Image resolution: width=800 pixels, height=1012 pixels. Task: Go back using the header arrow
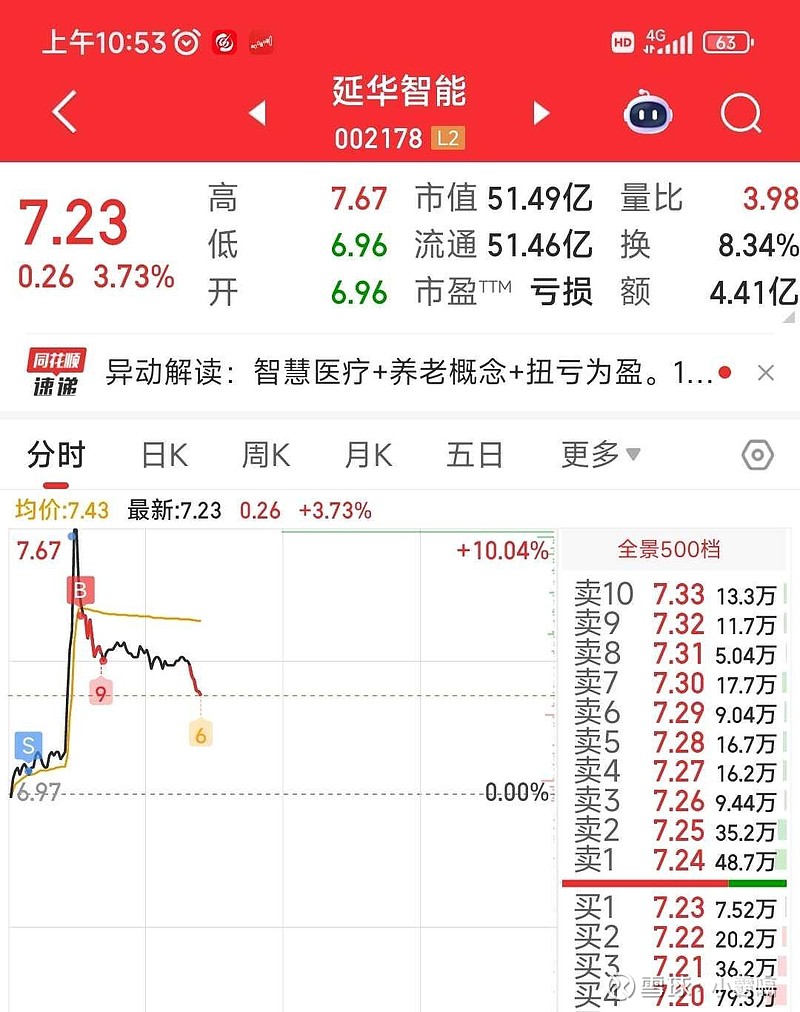pyautogui.click(x=64, y=112)
